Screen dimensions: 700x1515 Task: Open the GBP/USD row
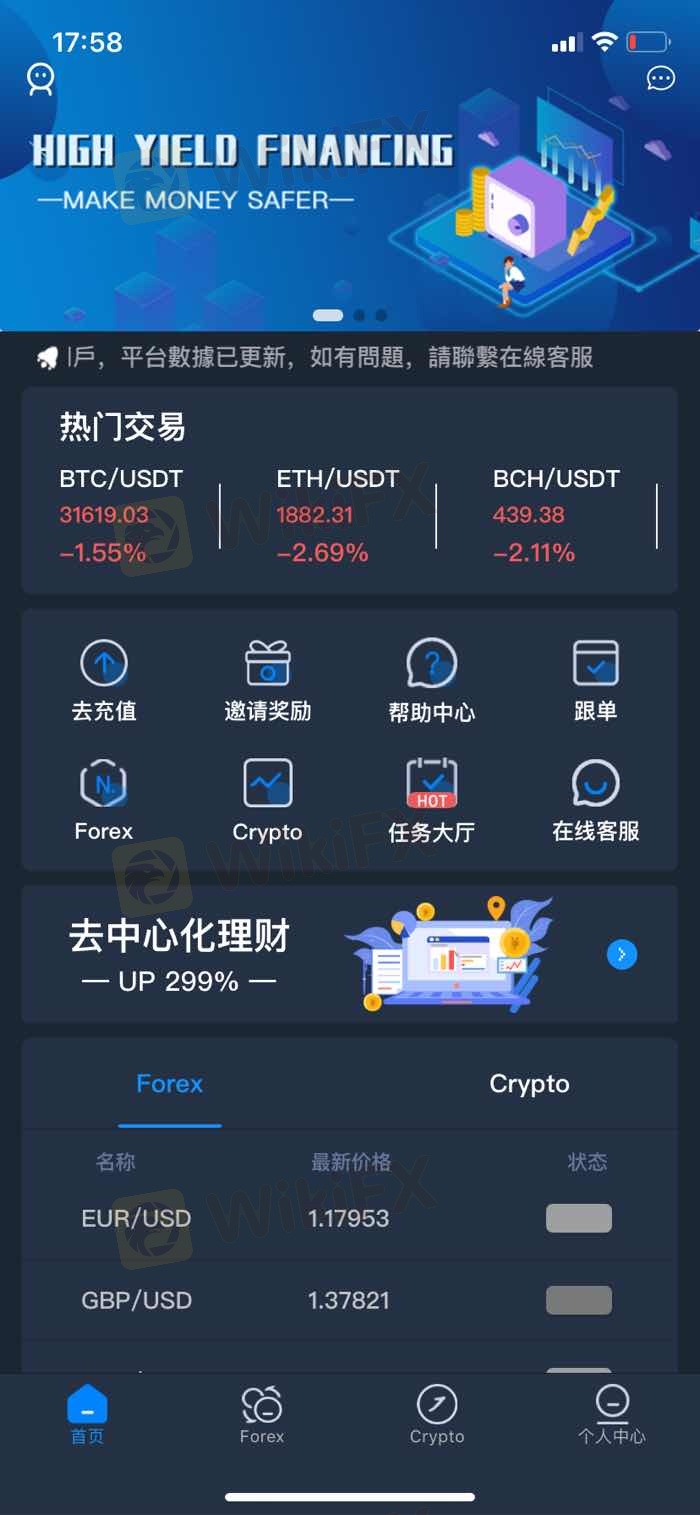click(x=349, y=1300)
